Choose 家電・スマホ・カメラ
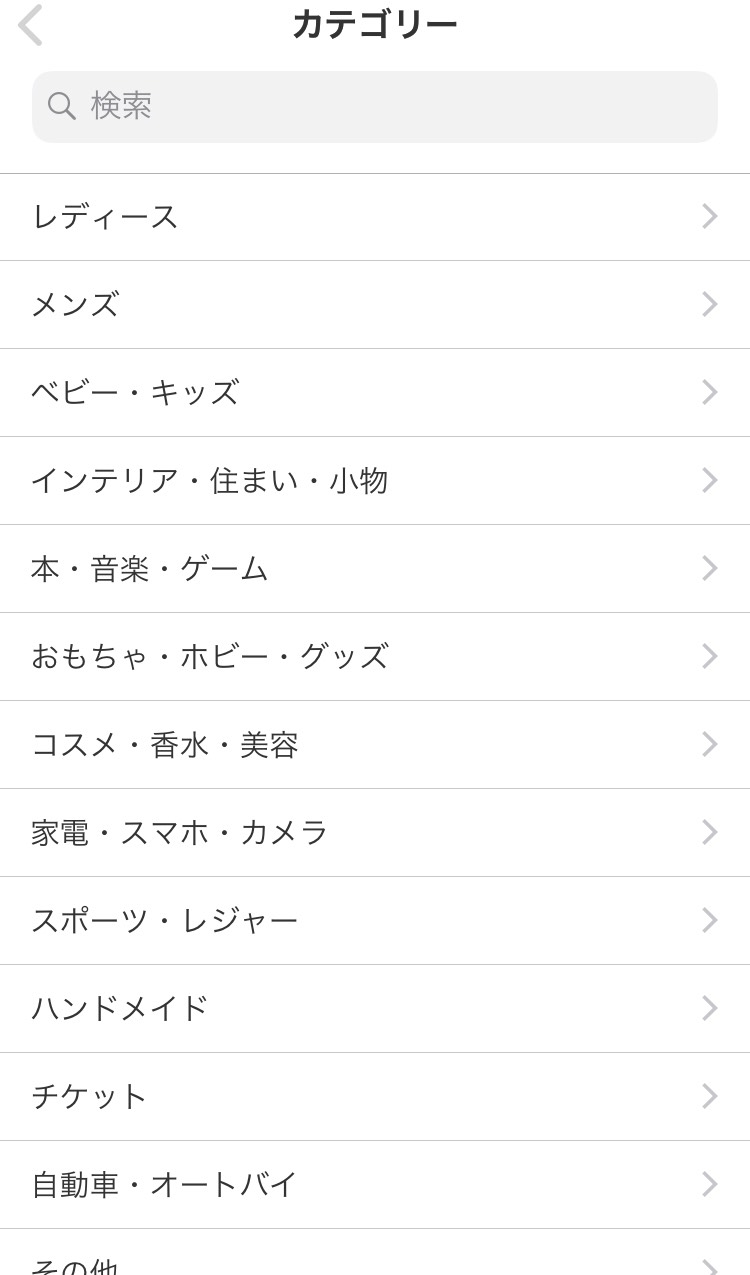 [375, 833]
